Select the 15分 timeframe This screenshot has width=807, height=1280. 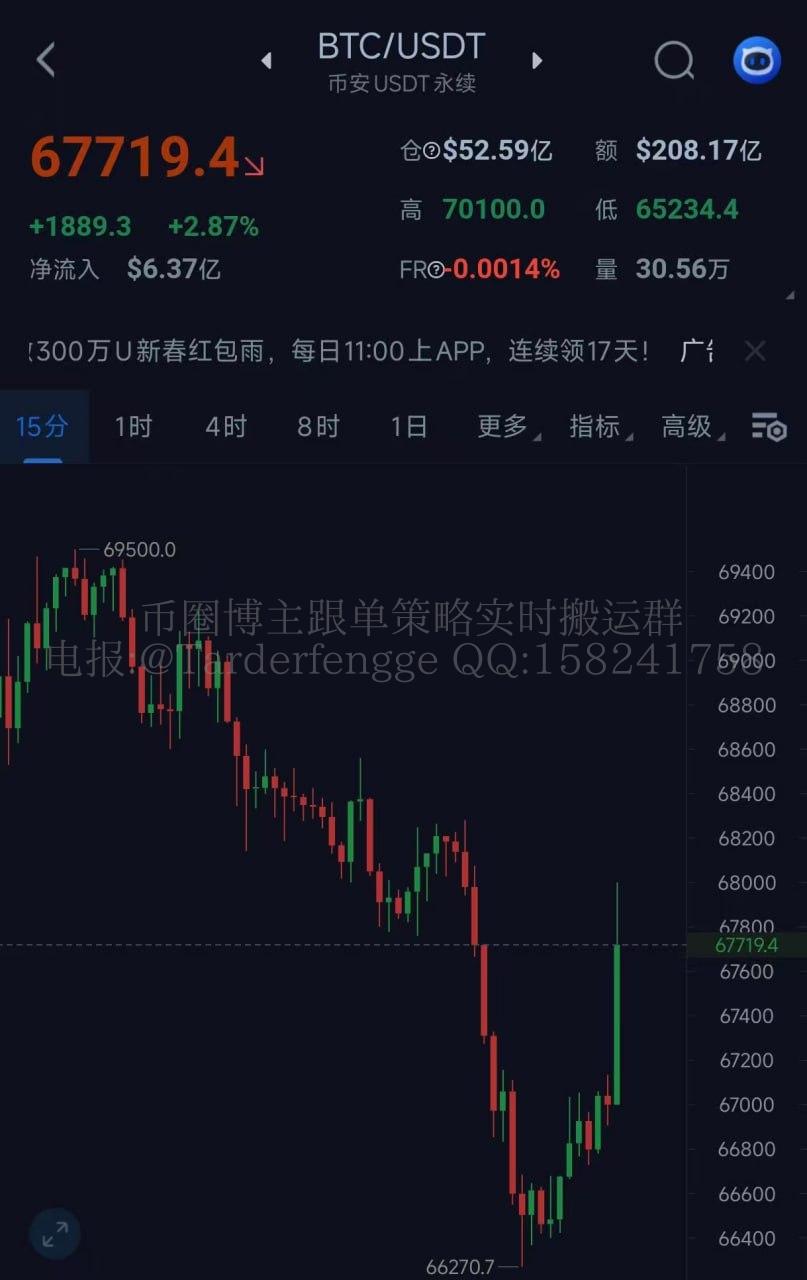pyautogui.click(x=42, y=427)
